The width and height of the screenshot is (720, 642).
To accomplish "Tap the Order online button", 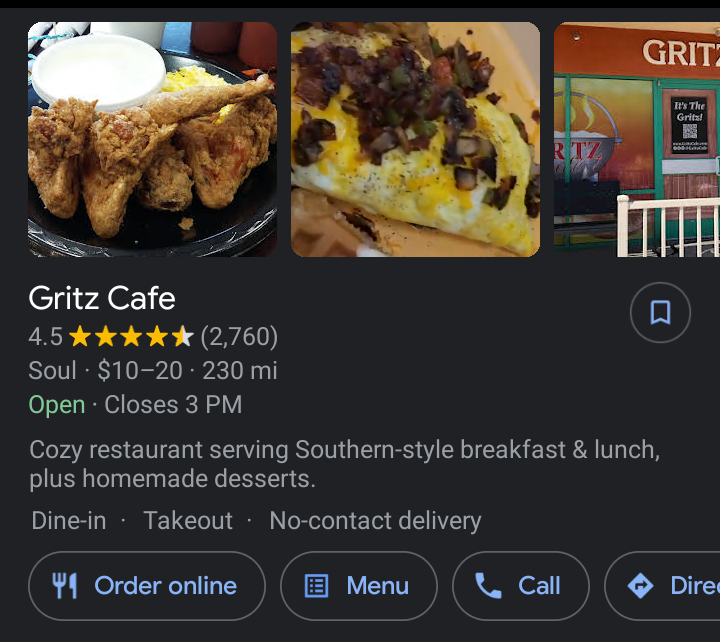I will coord(147,586).
